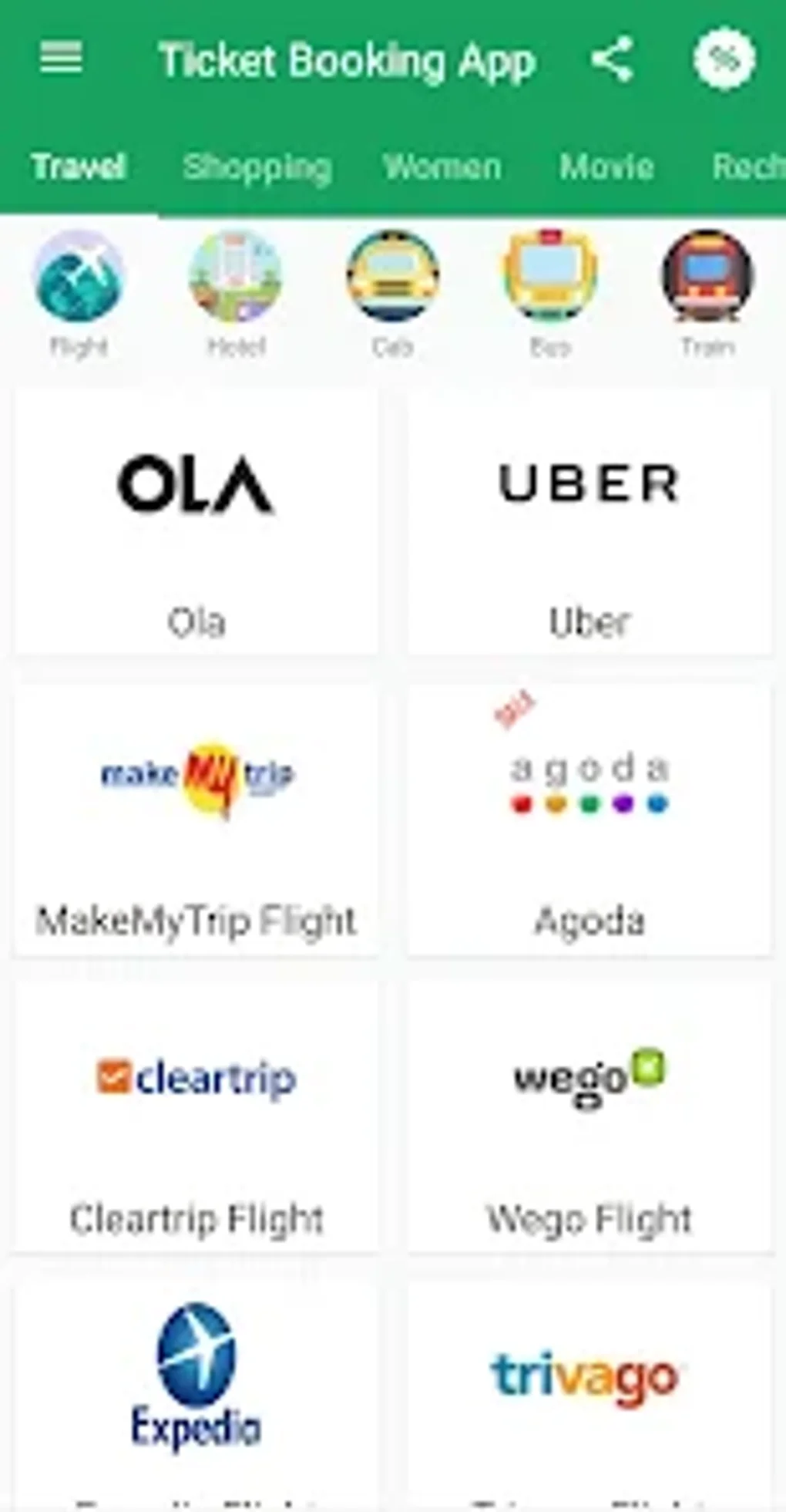Choose the Cab category icon

click(393, 278)
